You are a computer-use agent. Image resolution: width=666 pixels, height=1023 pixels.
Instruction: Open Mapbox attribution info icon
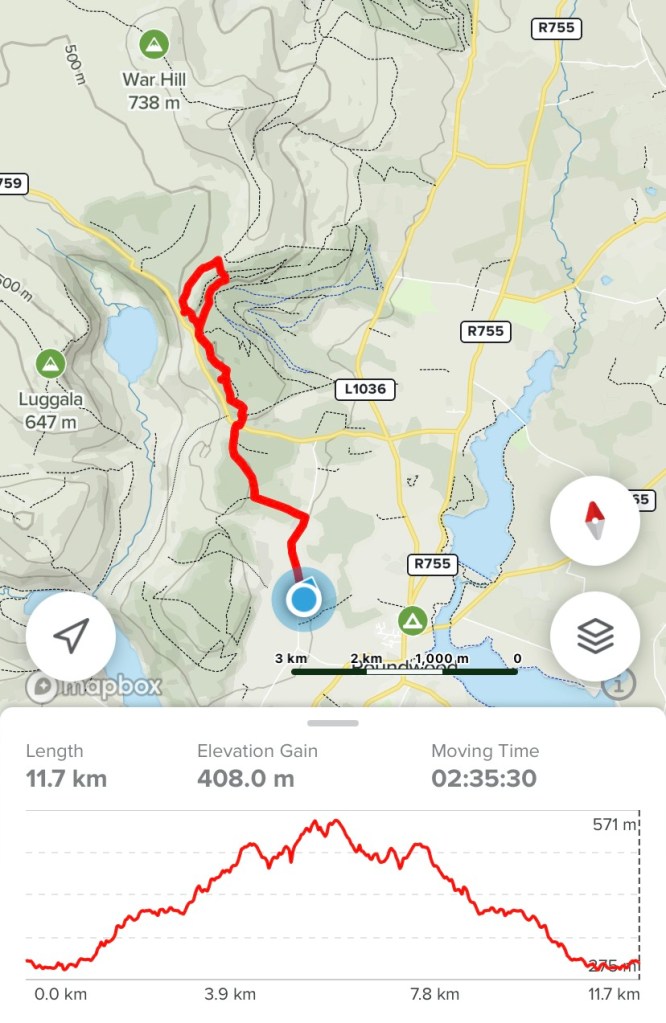[619, 685]
